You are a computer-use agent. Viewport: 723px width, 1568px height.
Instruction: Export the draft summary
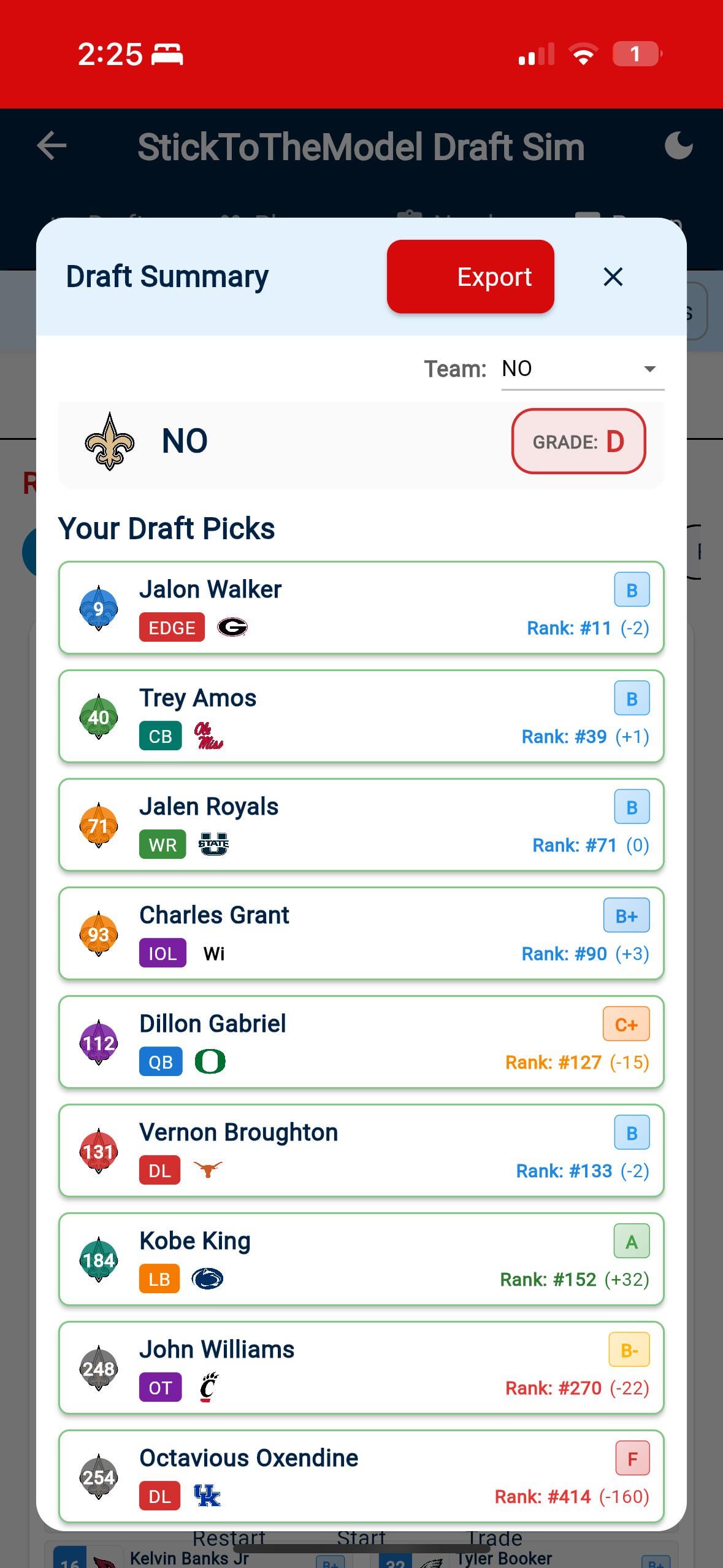(x=470, y=277)
